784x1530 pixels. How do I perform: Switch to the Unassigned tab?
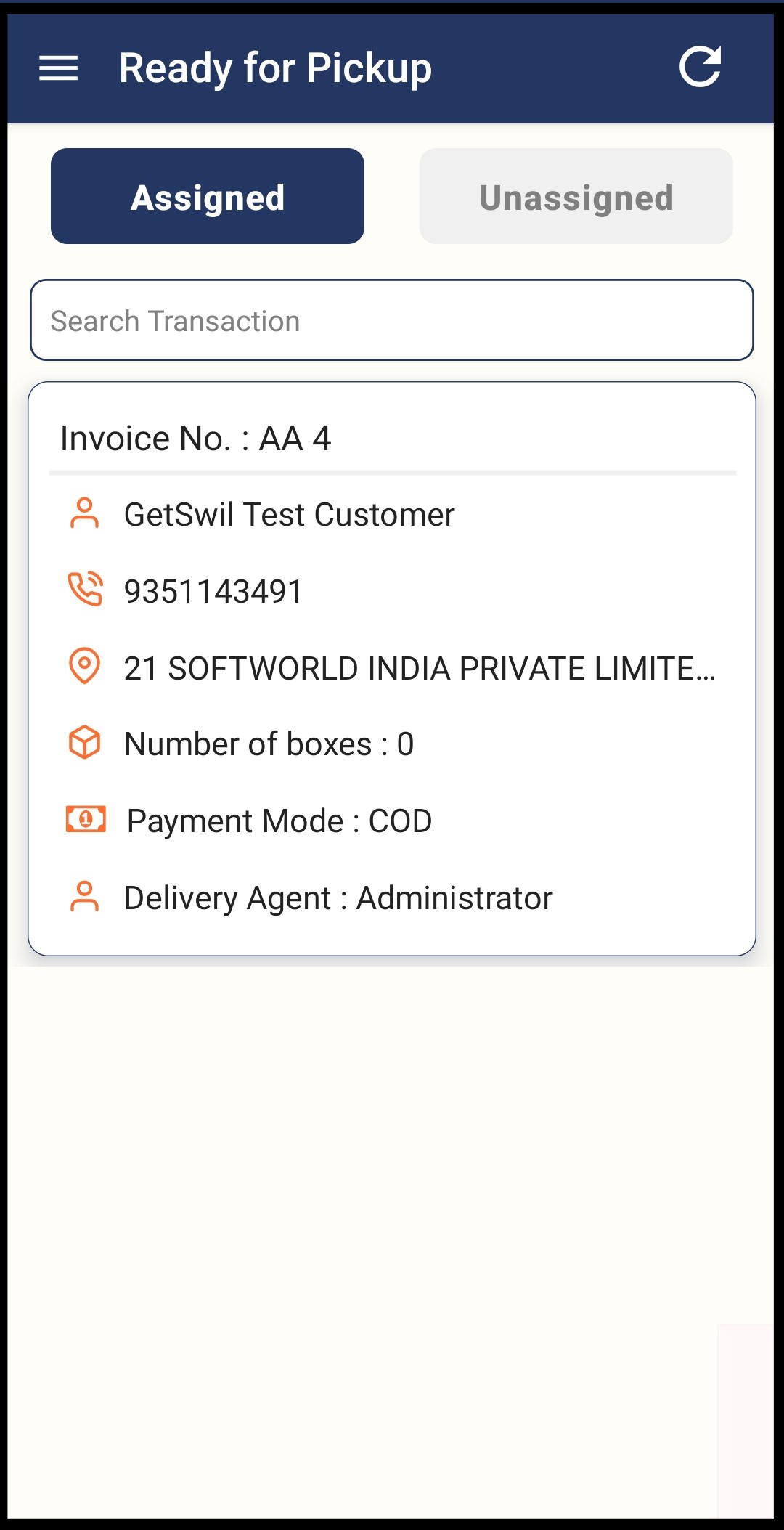point(576,196)
